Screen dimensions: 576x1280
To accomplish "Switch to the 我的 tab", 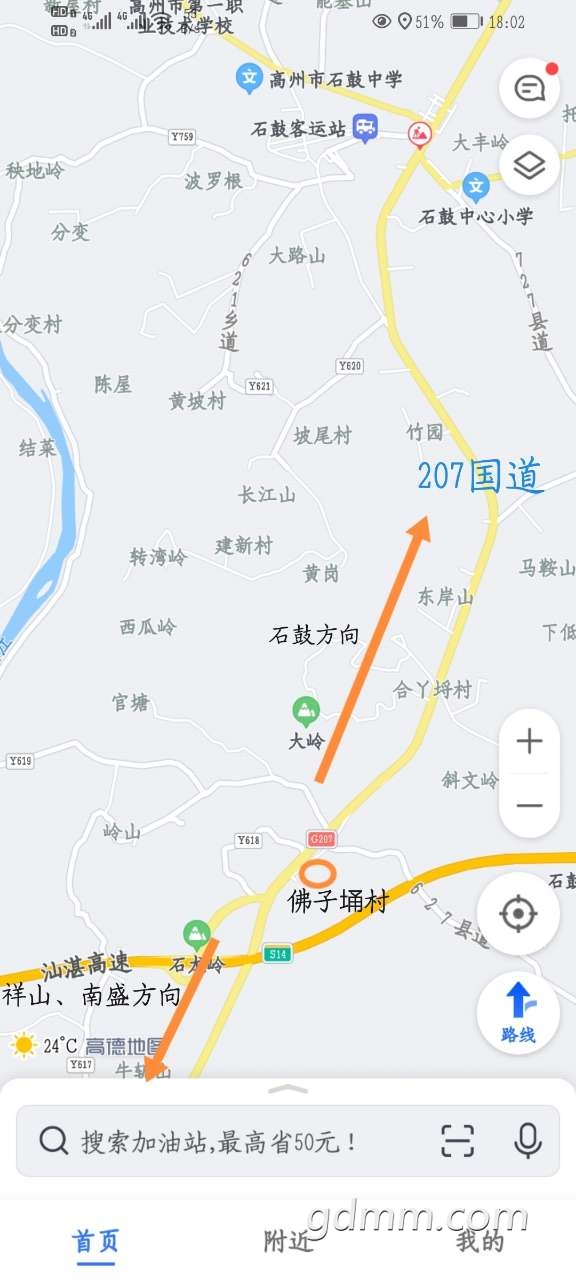I will (x=480, y=1242).
